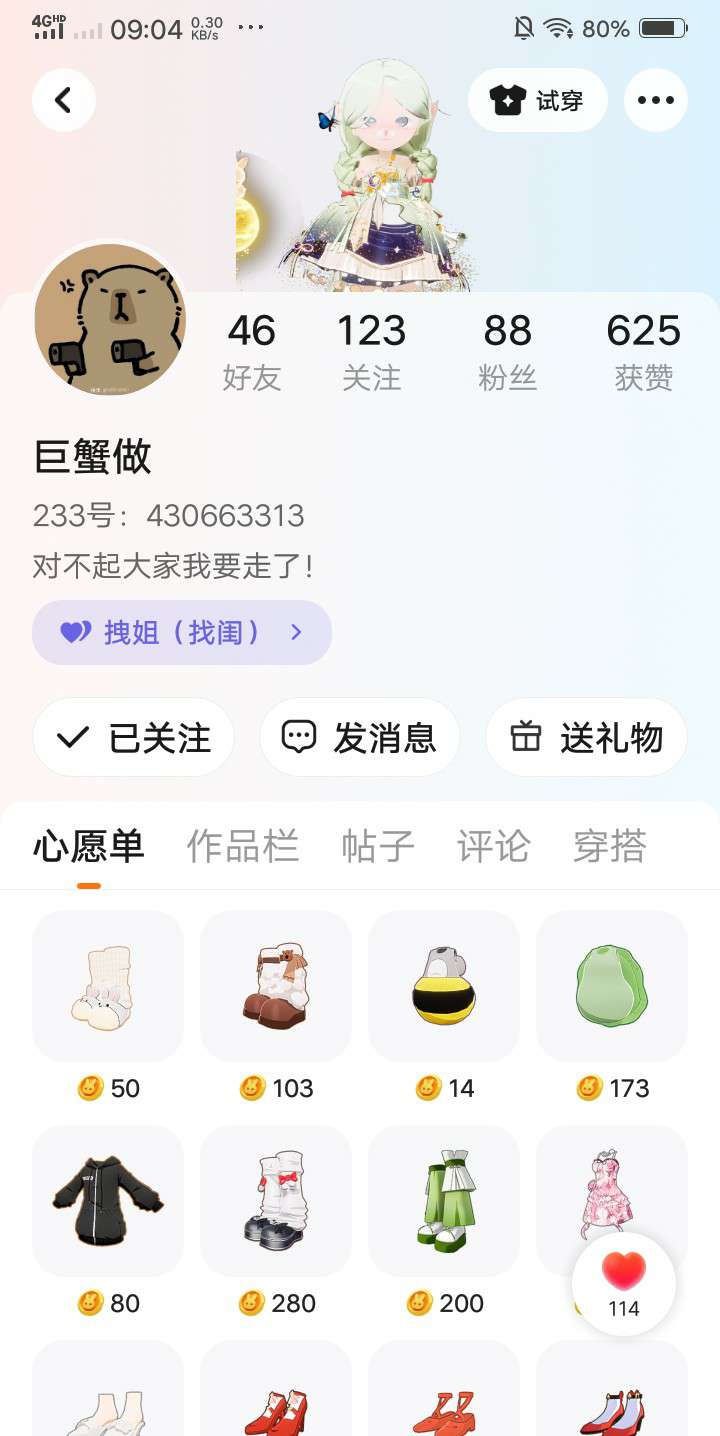View the 好友 friends list
Viewport: 720px width, 1436px height.
(x=251, y=350)
